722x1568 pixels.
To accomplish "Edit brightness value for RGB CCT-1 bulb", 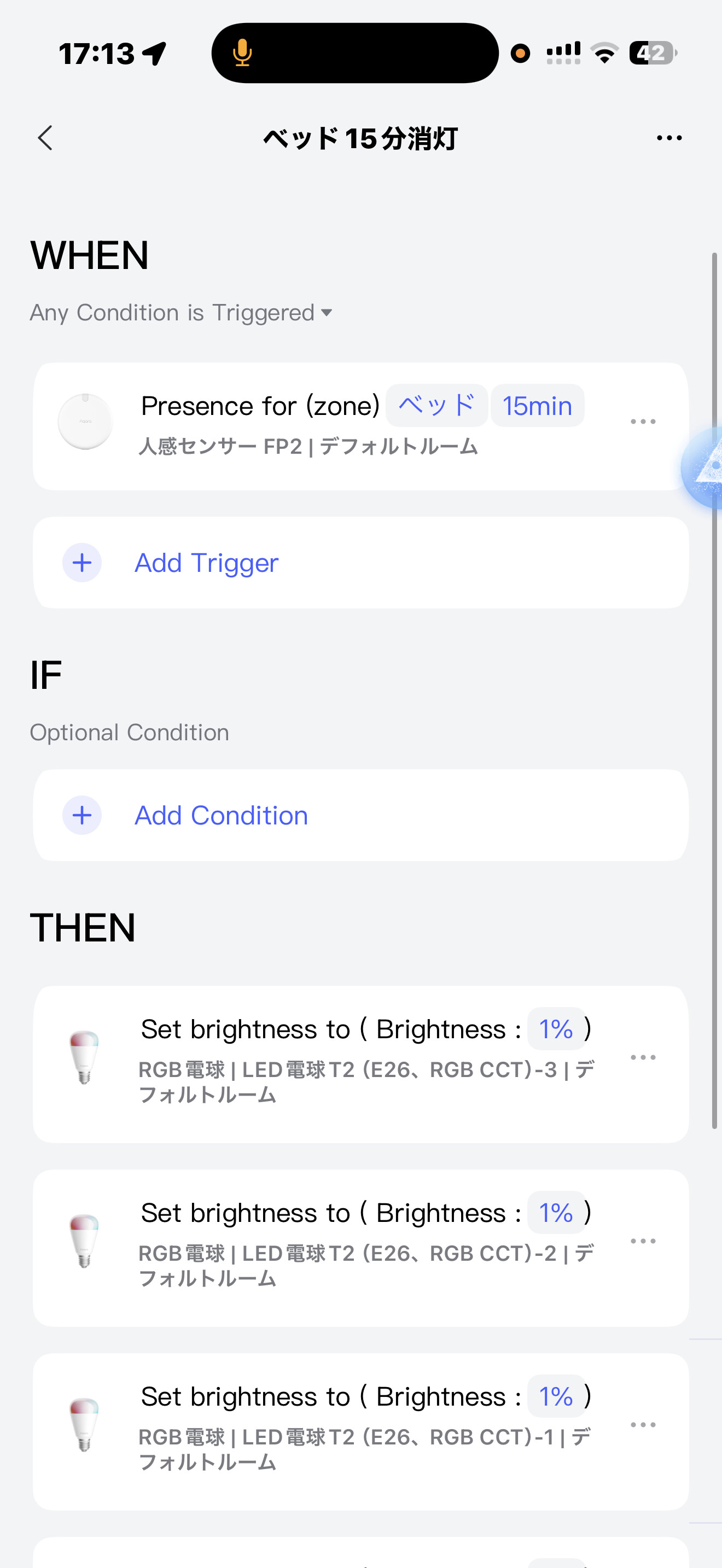I will click(555, 1396).
